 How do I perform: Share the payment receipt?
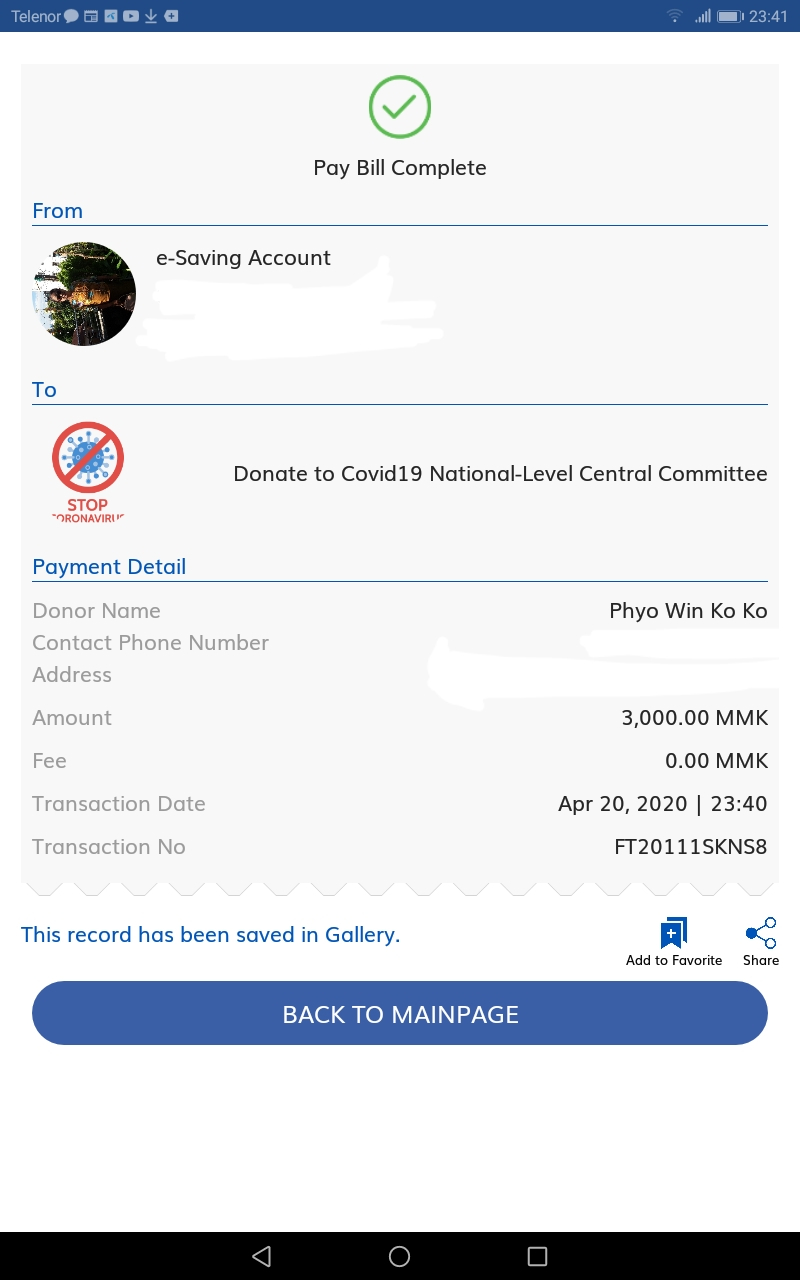760,941
